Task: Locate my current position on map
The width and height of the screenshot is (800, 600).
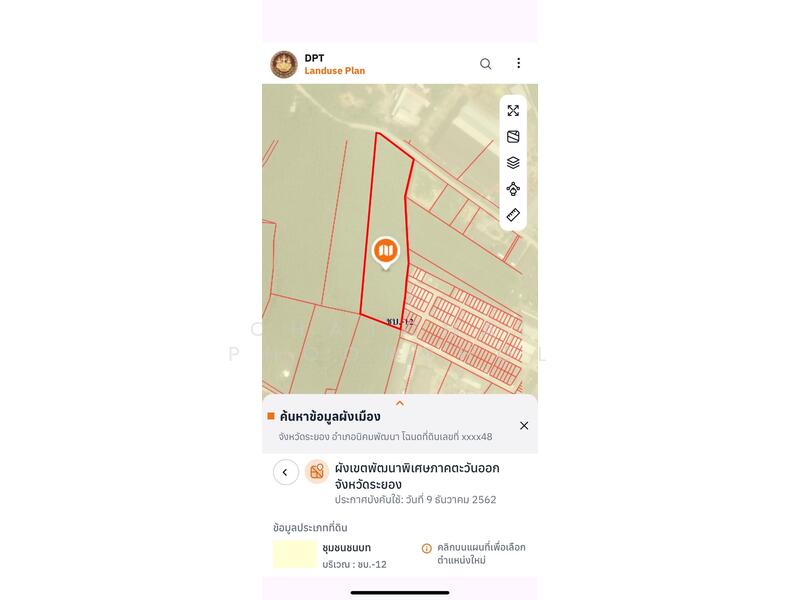Action: [513, 189]
